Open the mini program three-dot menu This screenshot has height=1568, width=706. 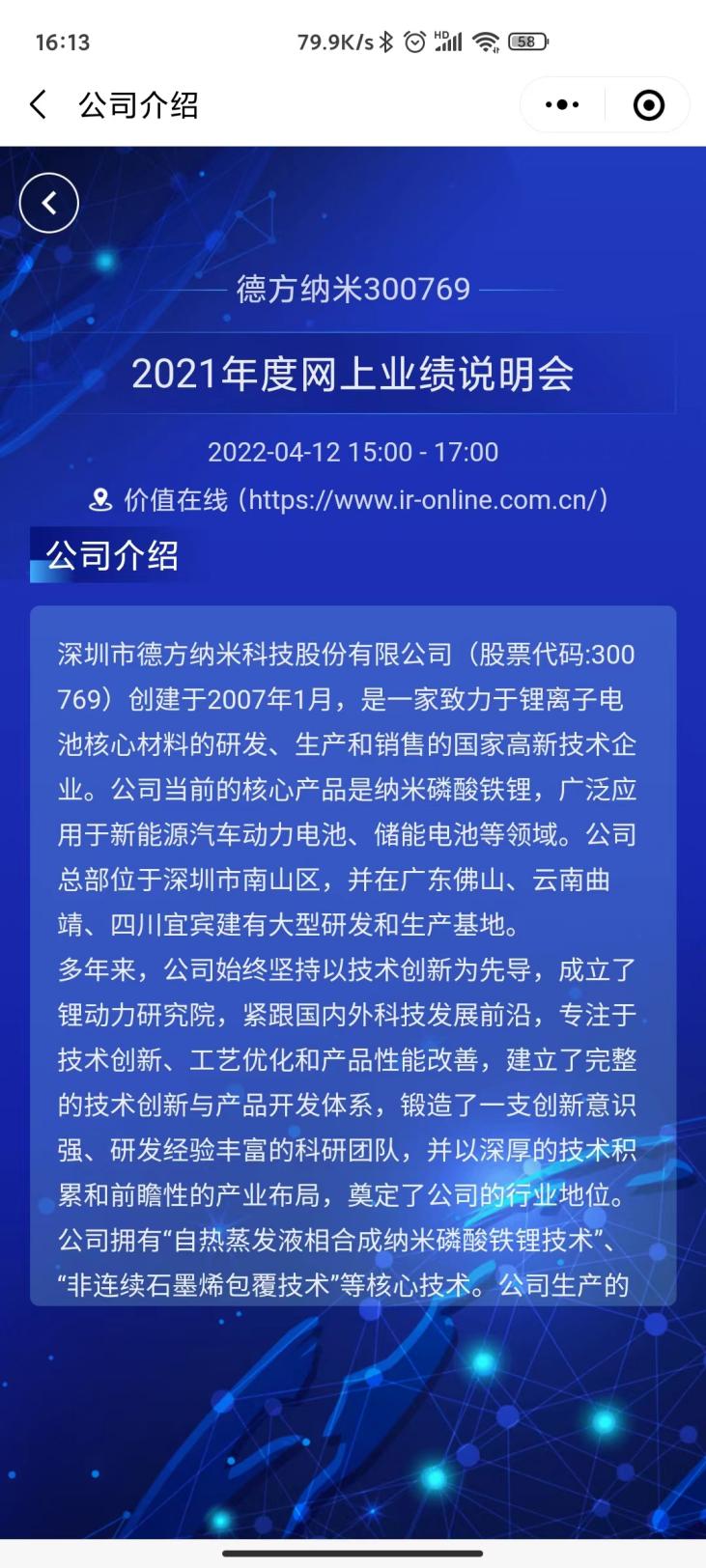(x=562, y=104)
